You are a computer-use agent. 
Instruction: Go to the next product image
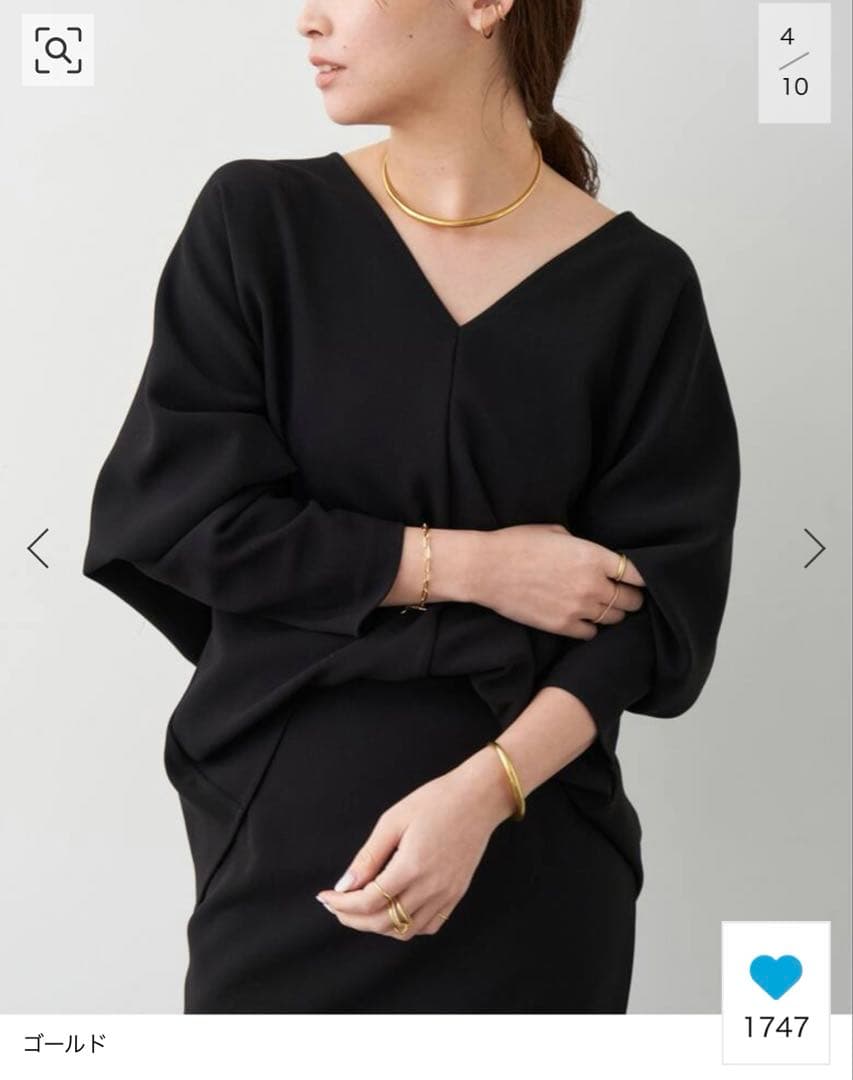click(814, 548)
